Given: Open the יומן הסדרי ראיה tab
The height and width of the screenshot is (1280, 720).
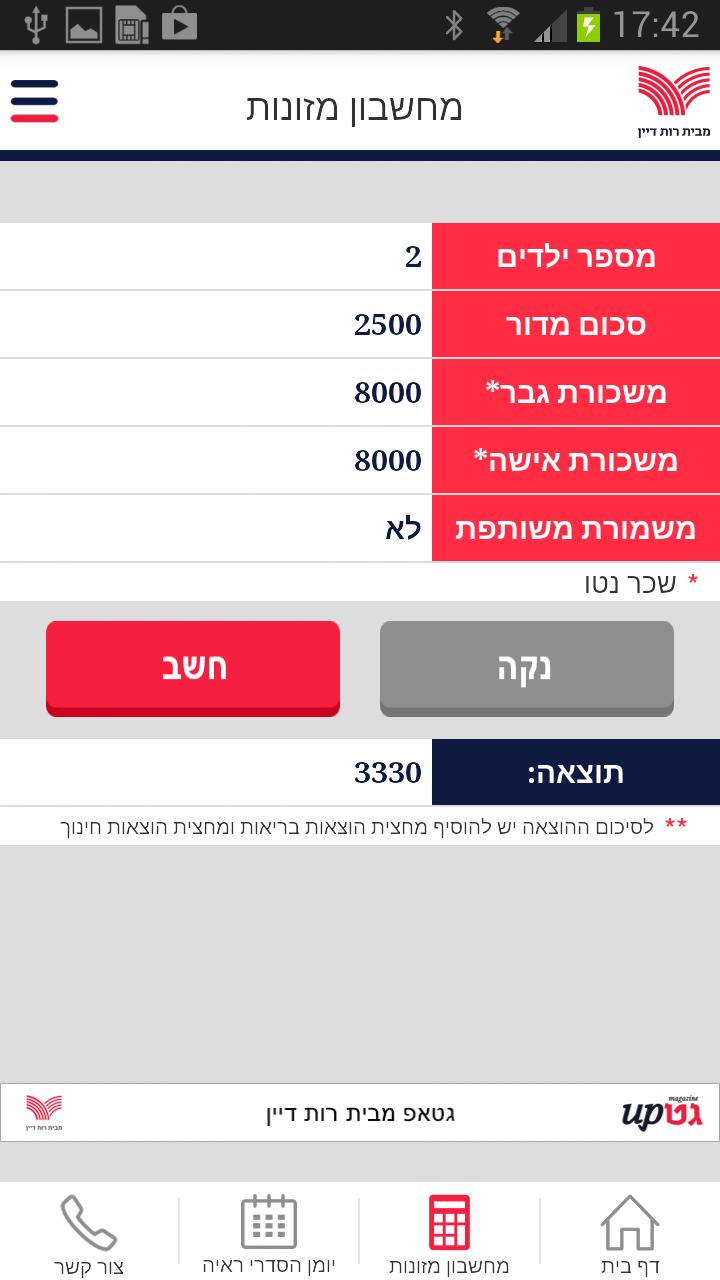Looking at the screenshot, I should coord(269,1235).
